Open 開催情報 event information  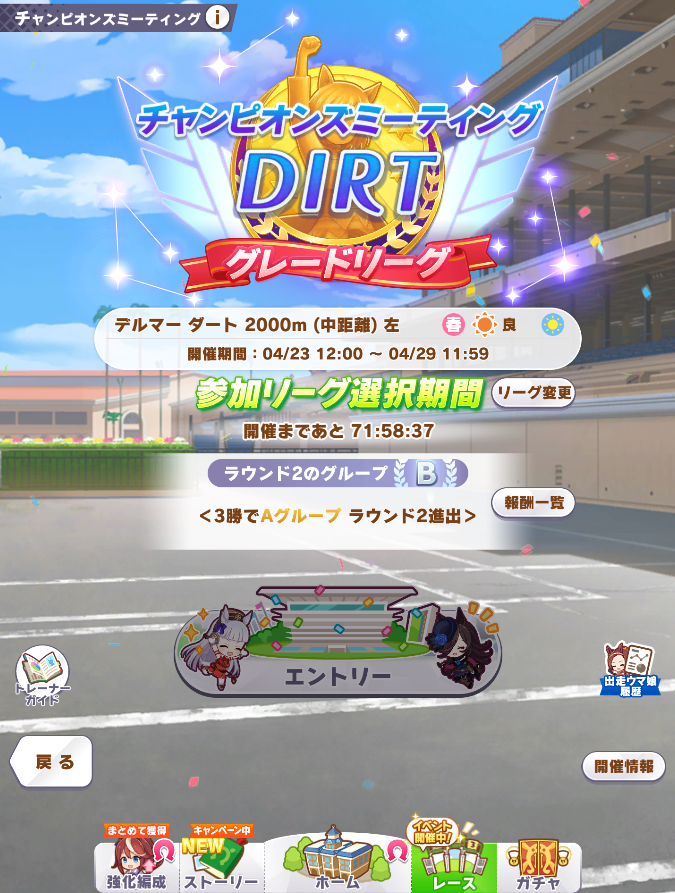coord(623,766)
